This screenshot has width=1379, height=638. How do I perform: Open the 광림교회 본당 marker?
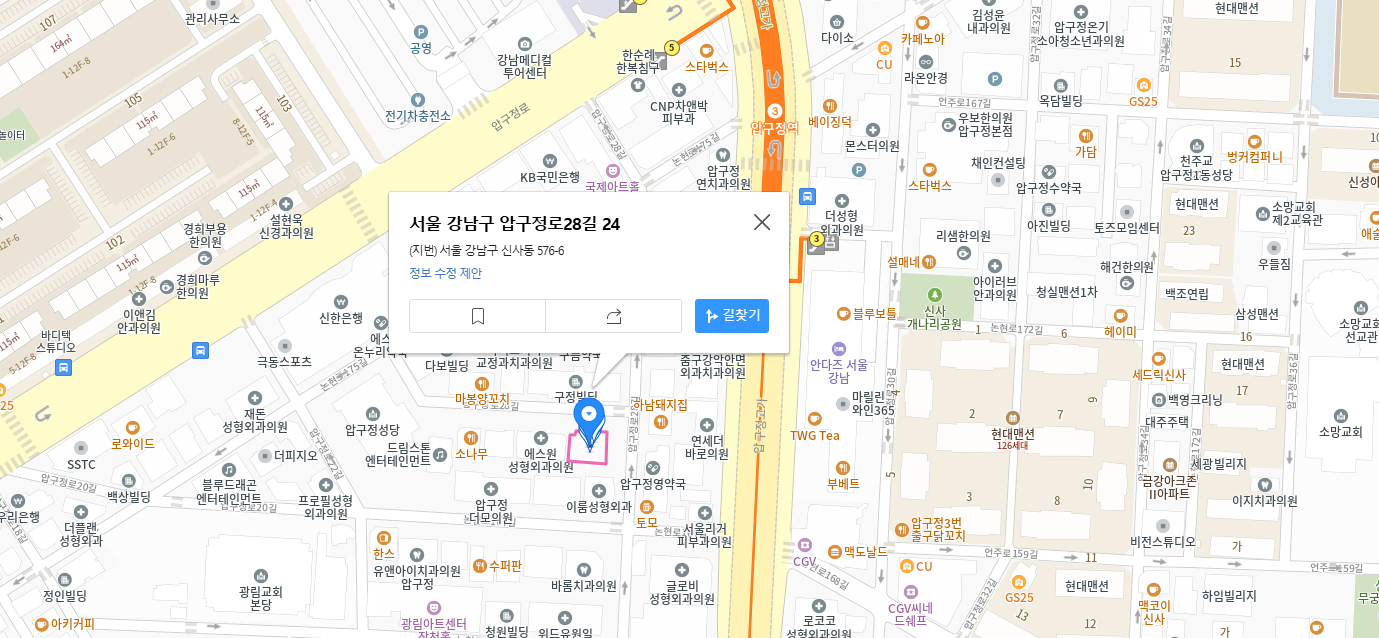261,576
